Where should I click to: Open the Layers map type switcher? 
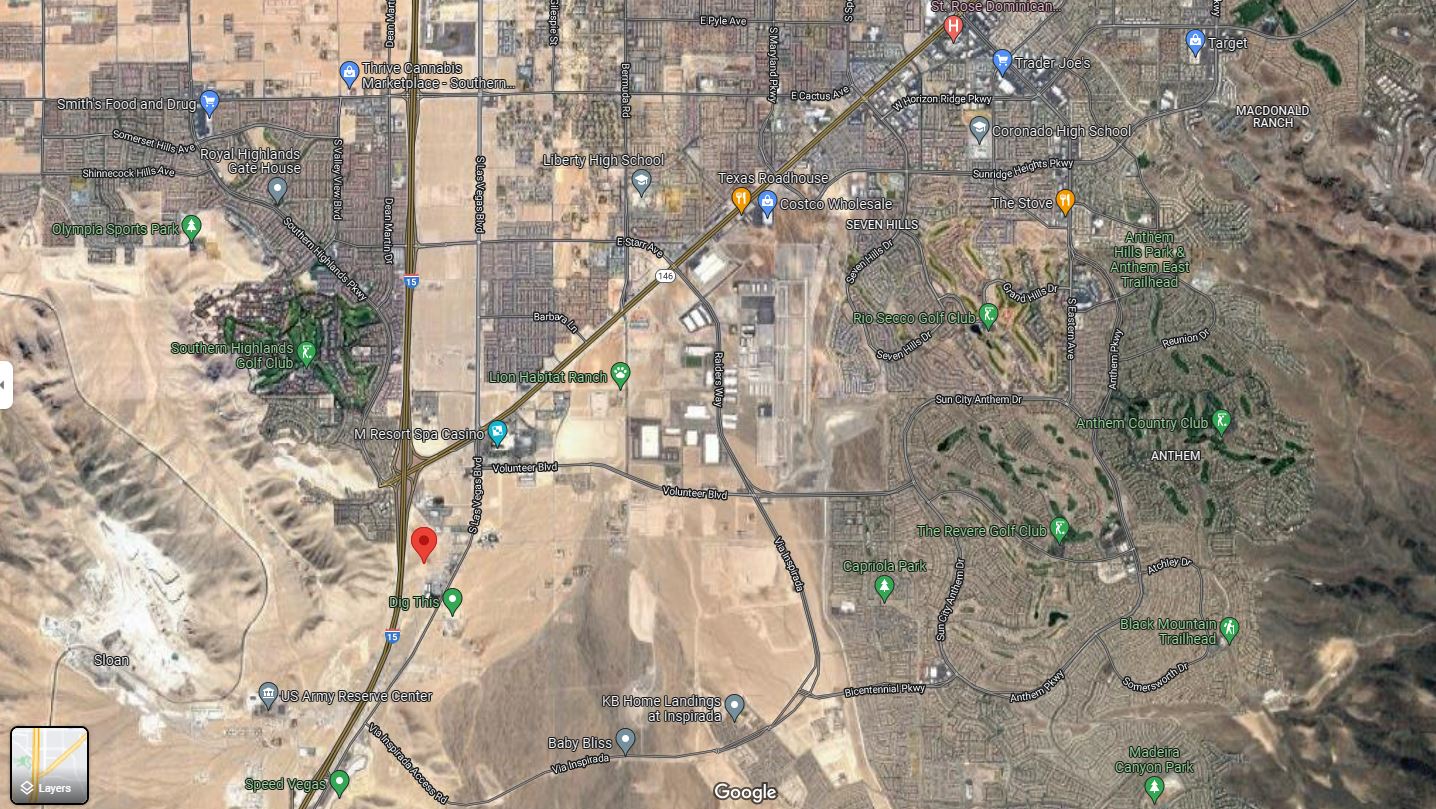[x=50, y=765]
